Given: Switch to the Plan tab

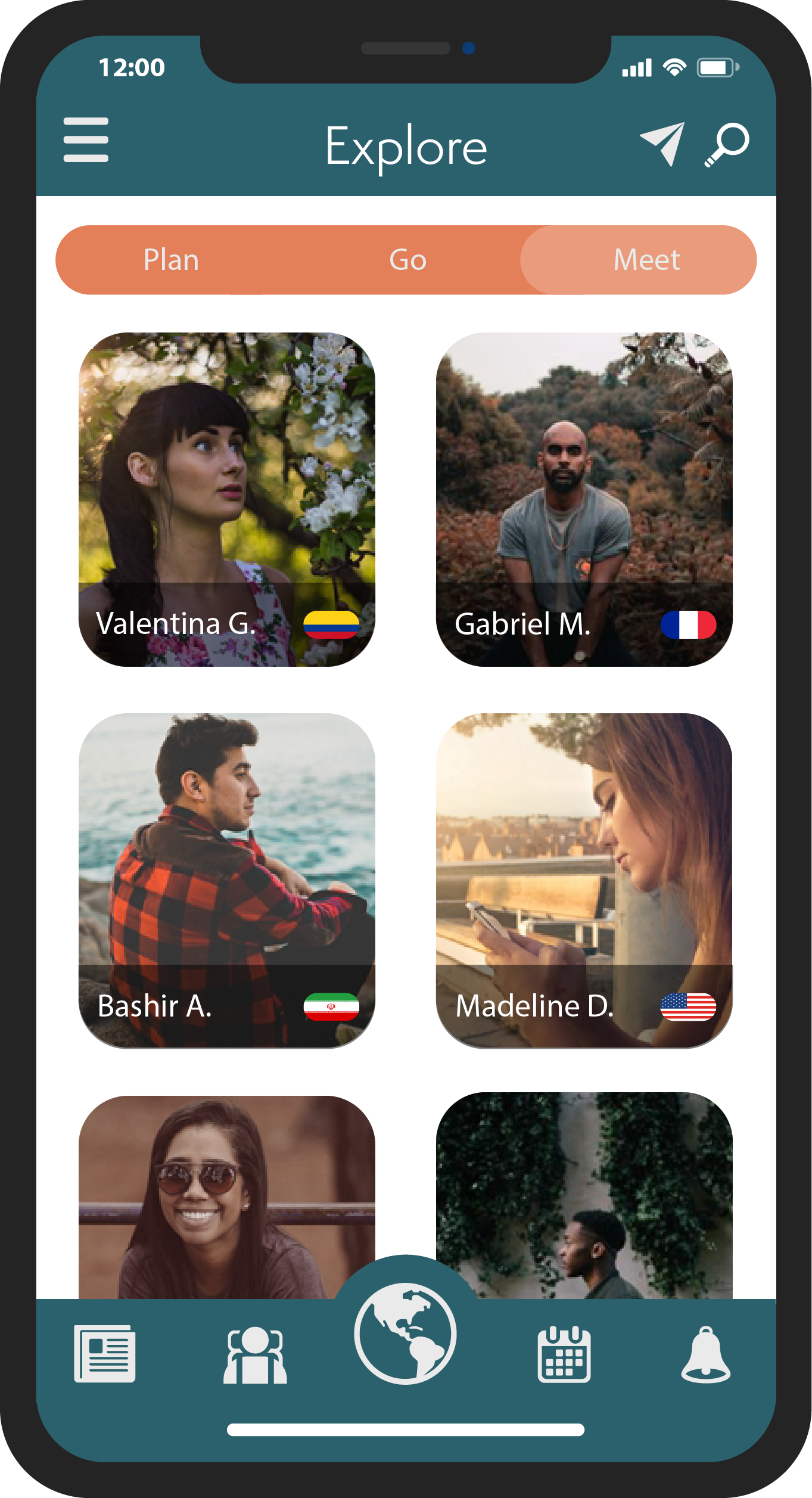Looking at the screenshot, I should pyautogui.click(x=171, y=260).
